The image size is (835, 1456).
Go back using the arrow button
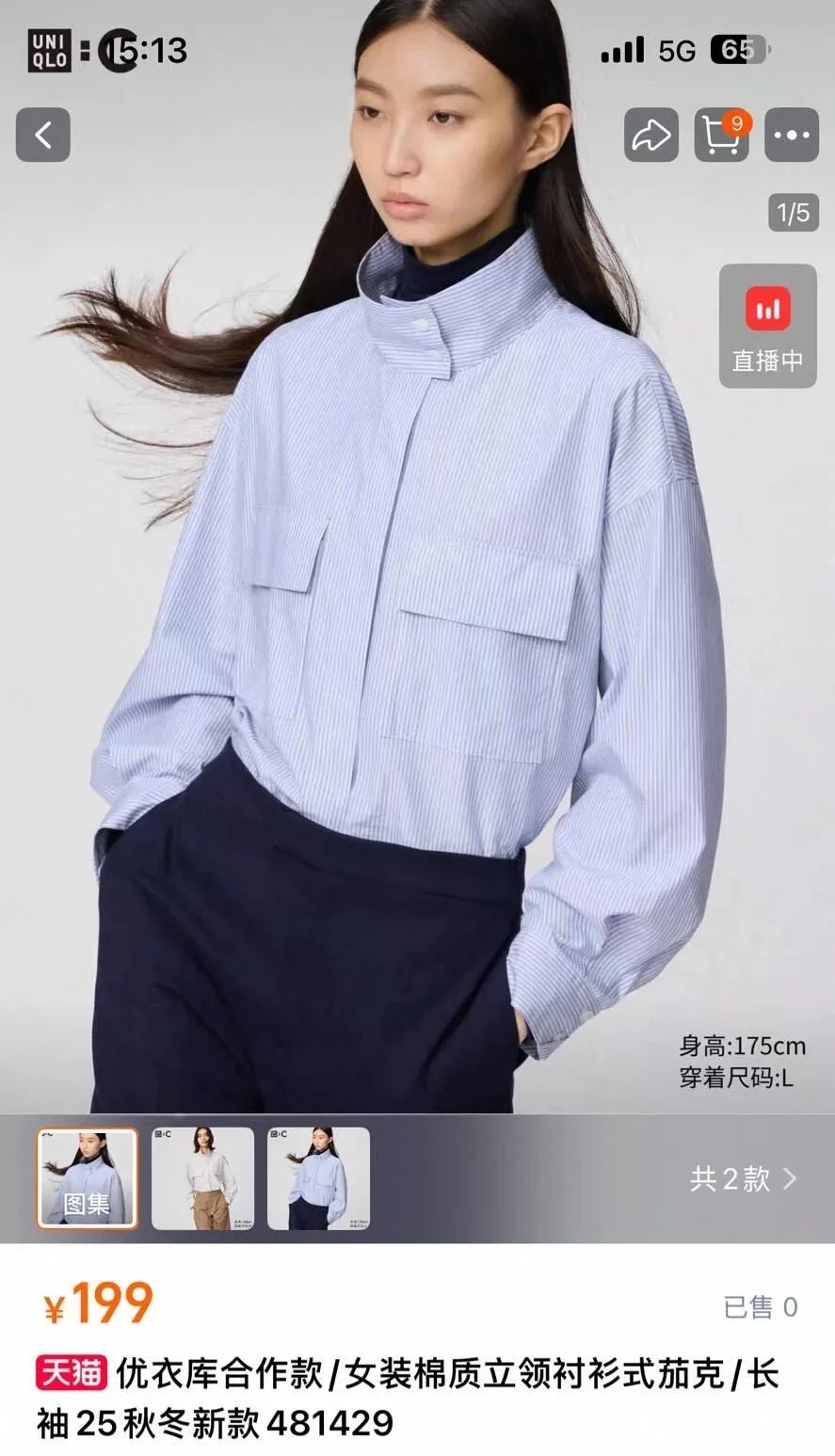point(43,135)
